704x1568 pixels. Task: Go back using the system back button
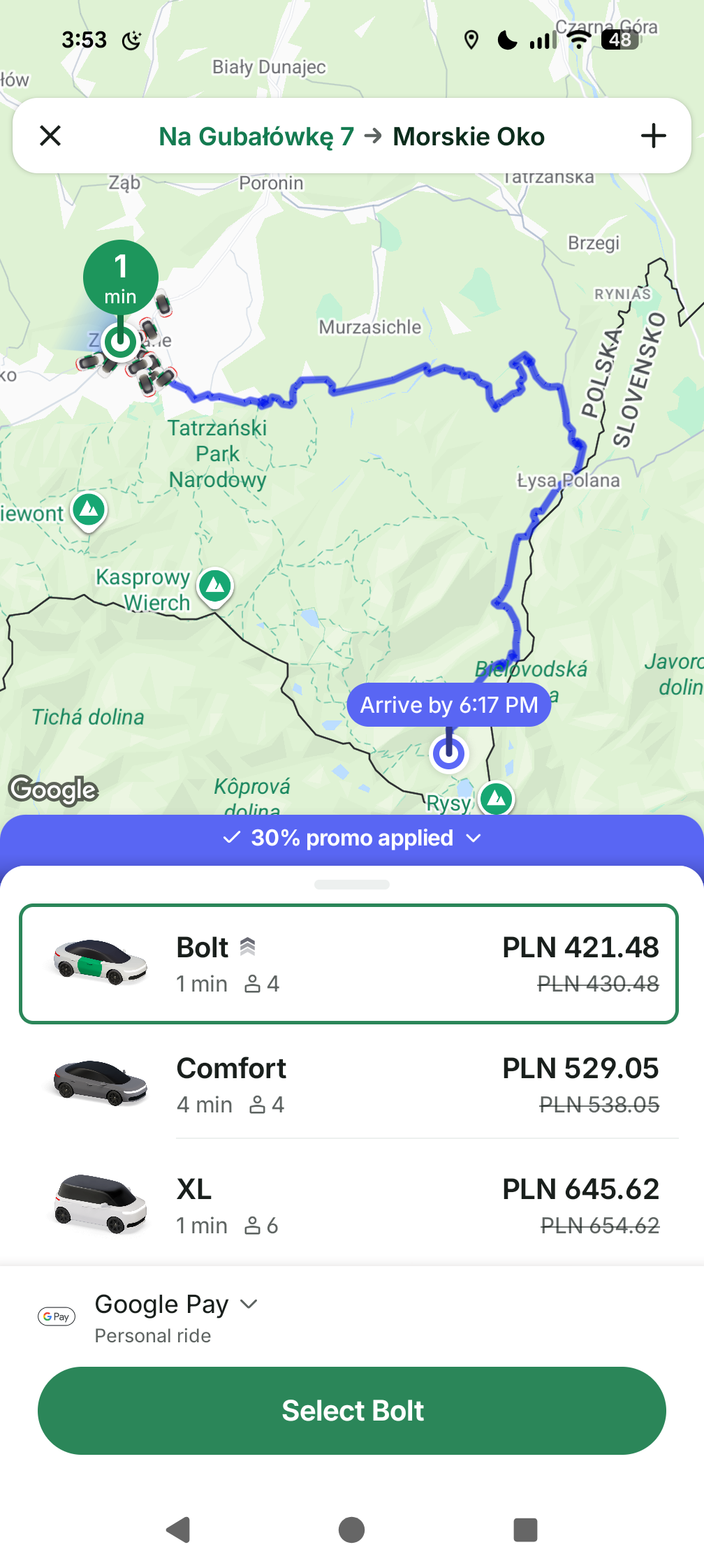(179, 1530)
